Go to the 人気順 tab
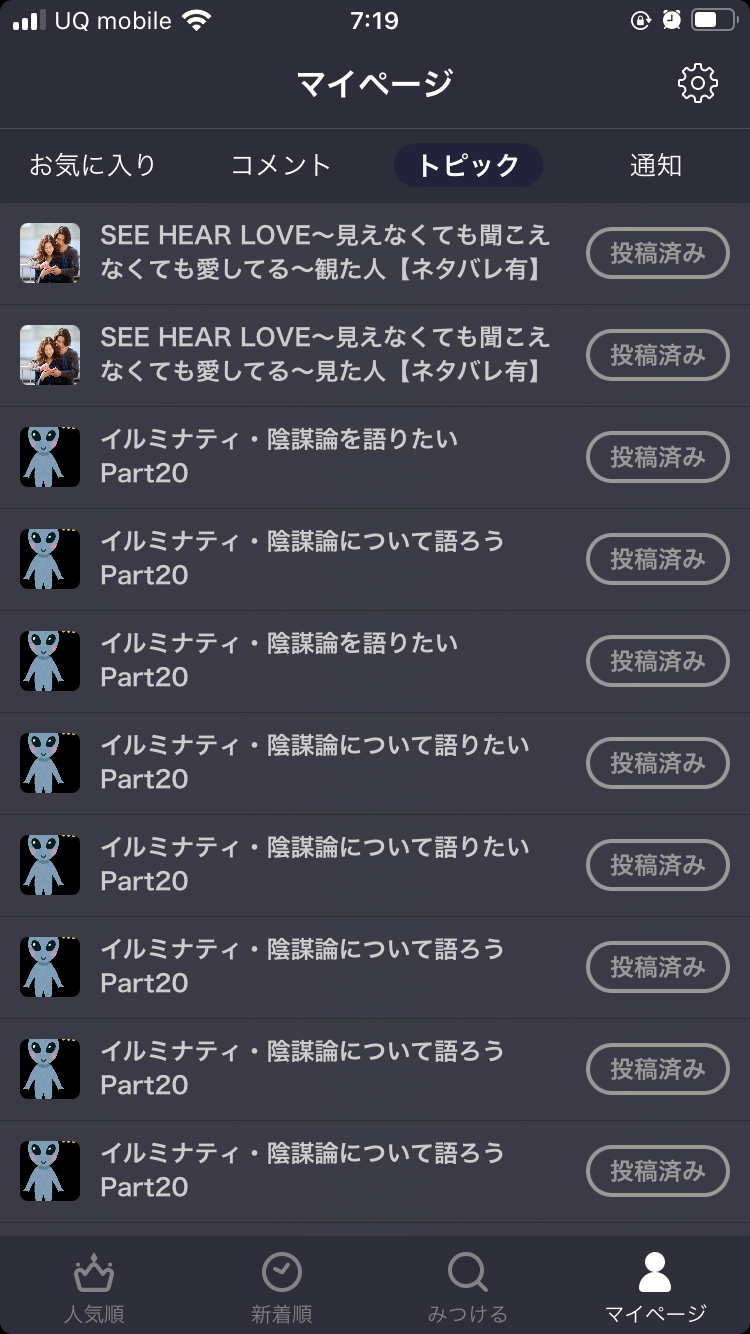Screen dimensions: 750x1334 pyautogui.click(x=94, y=1288)
